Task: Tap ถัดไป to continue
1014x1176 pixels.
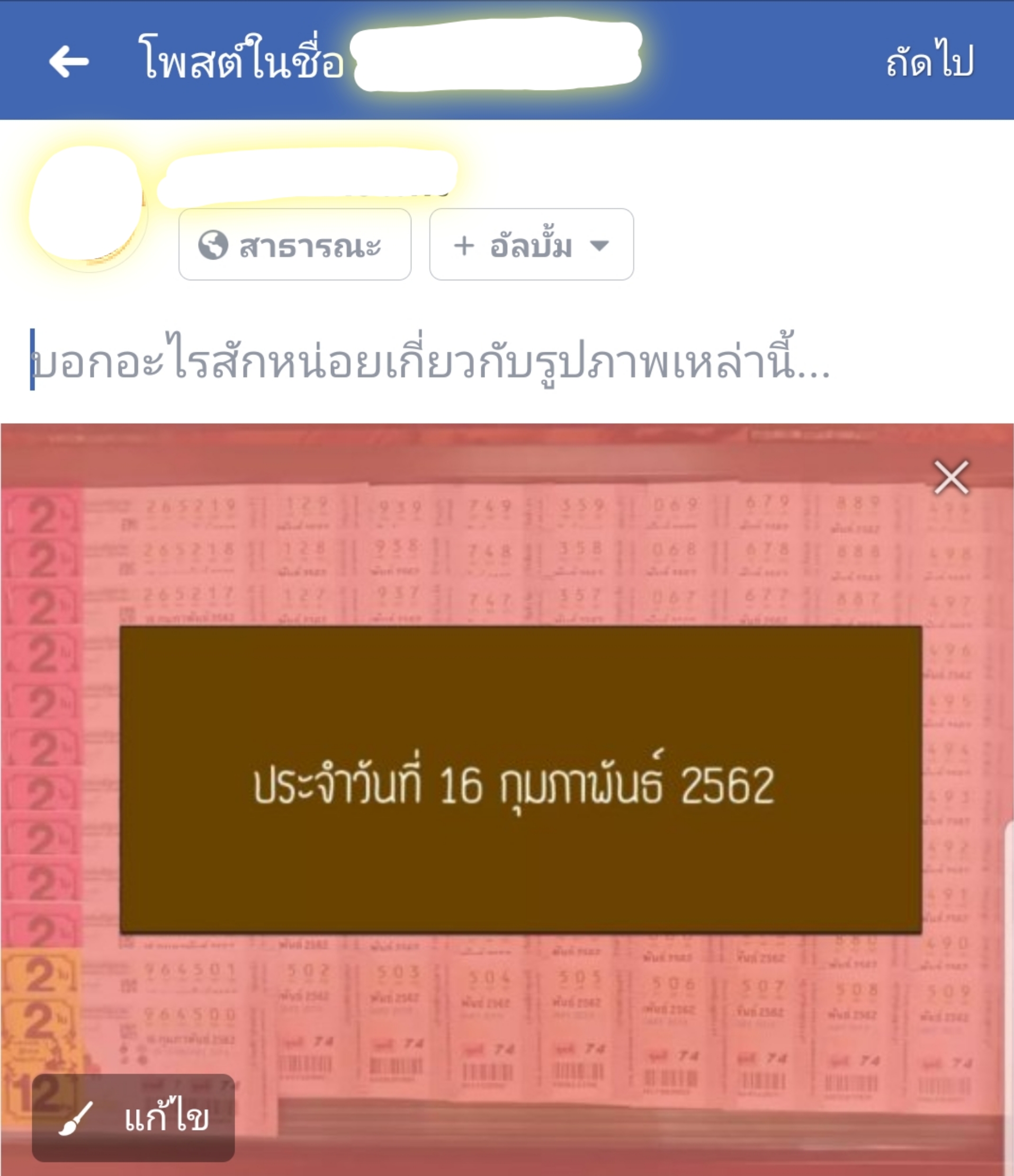Action: 929,61
